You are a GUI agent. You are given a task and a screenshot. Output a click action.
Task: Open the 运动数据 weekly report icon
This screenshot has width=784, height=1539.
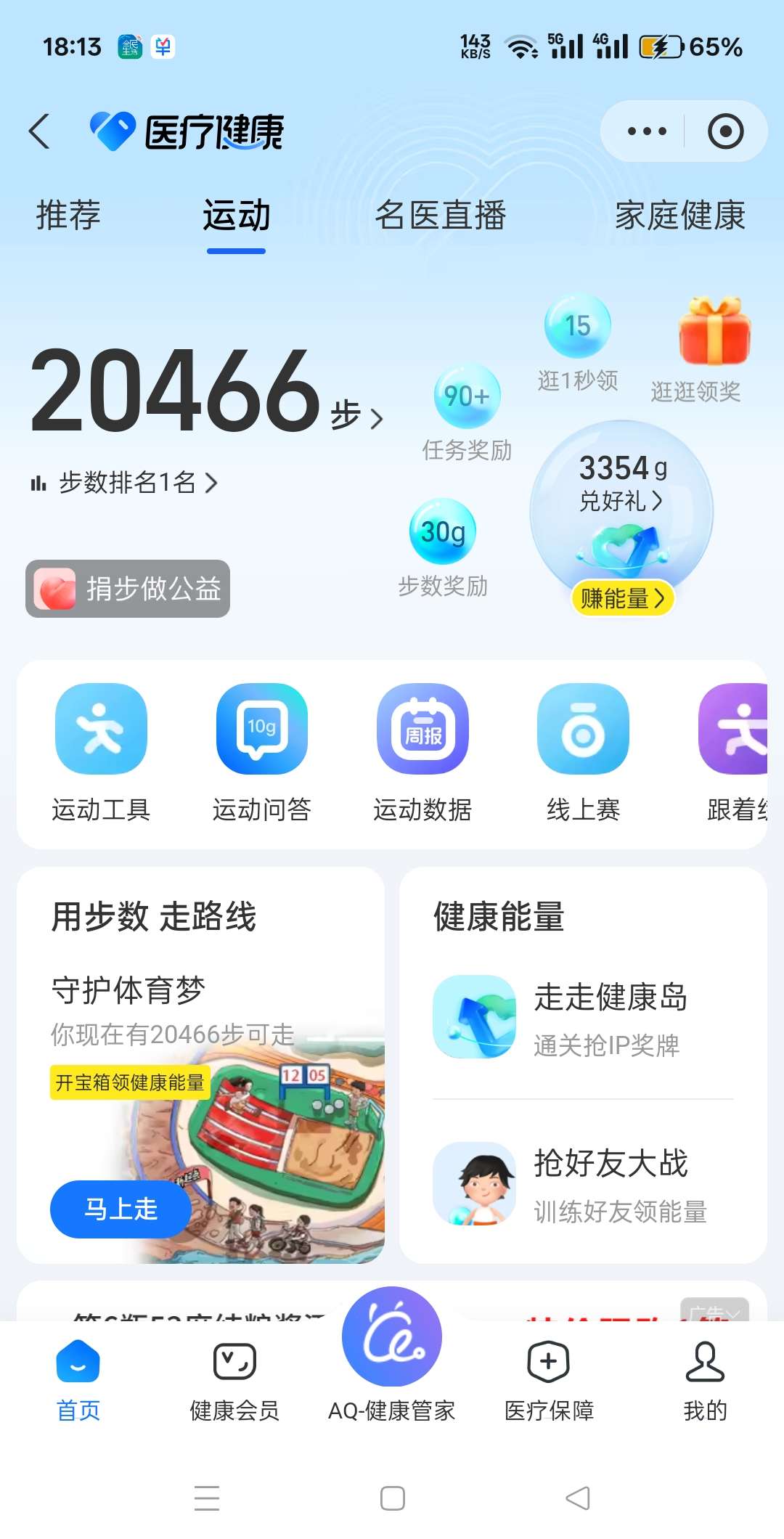click(x=422, y=730)
